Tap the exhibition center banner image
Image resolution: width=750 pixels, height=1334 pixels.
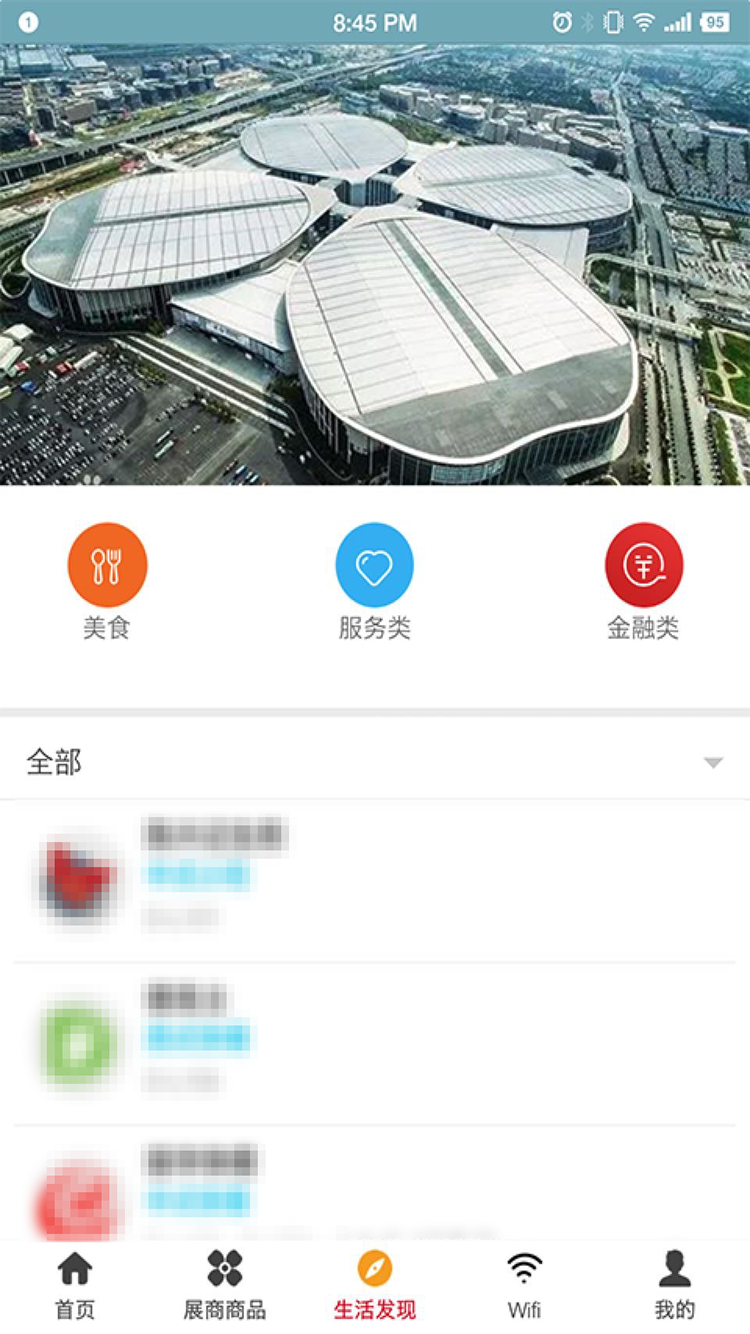375,265
